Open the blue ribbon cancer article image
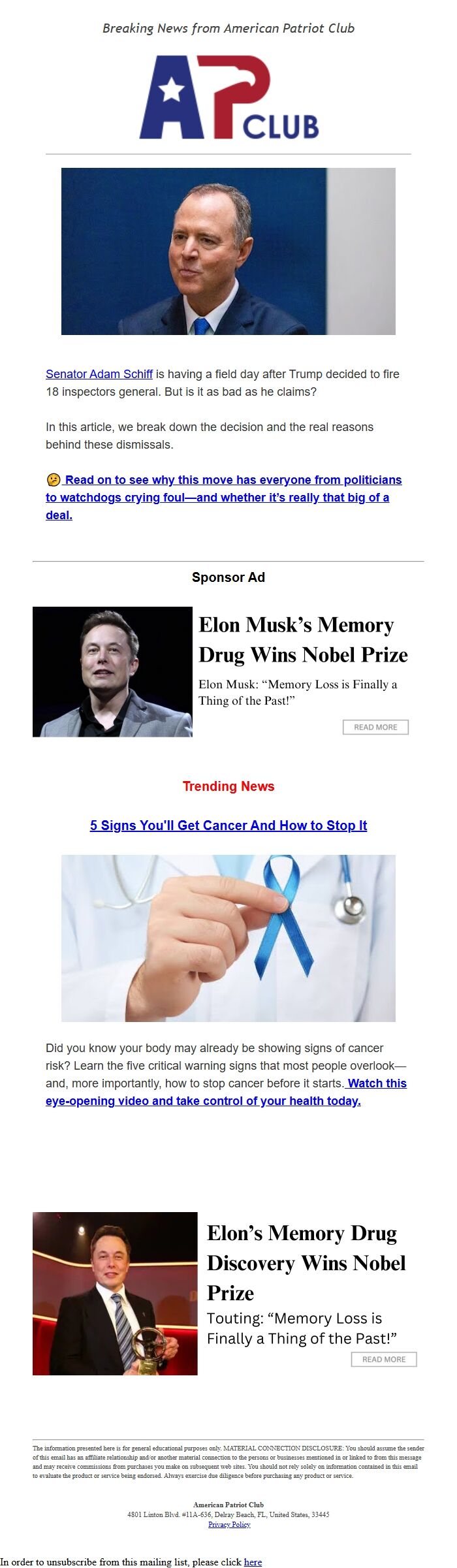The height and width of the screenshot is (1568, 457). tap(228, 938)
